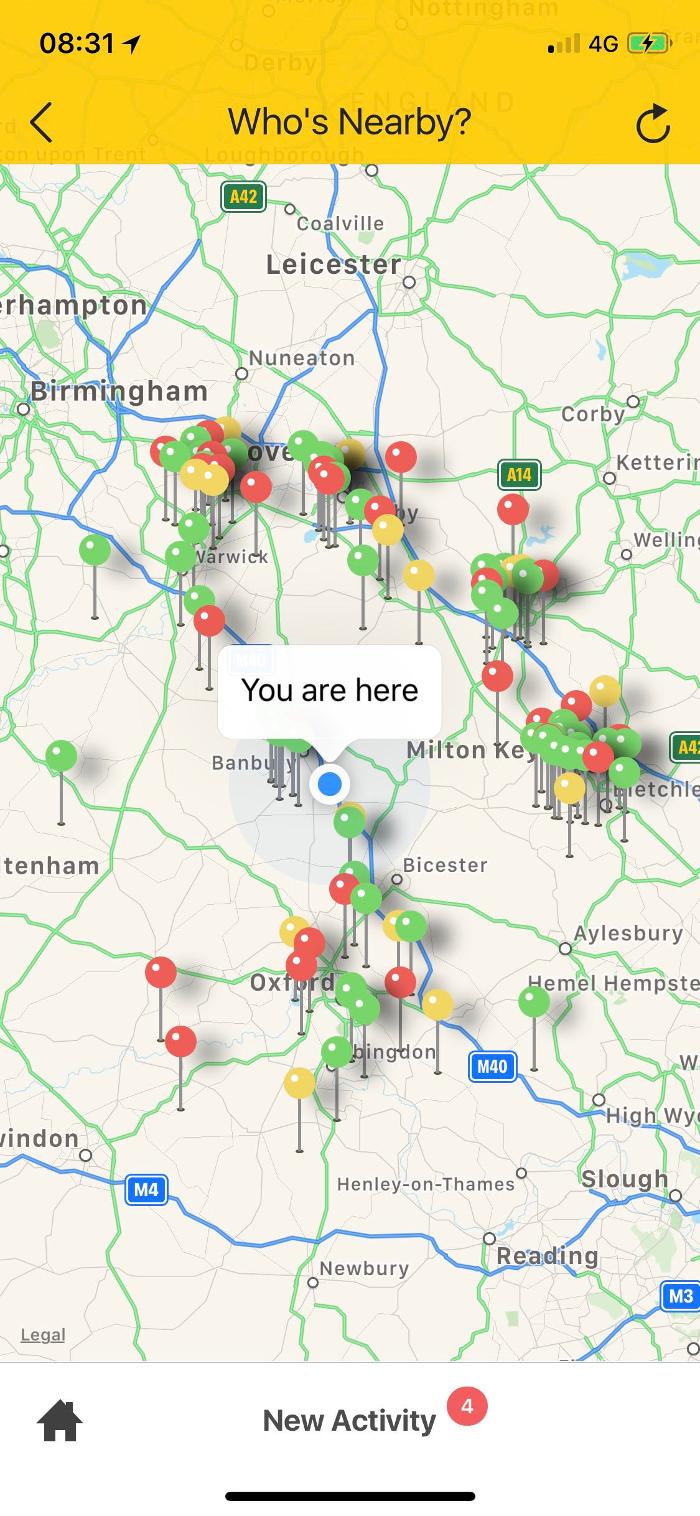
Task: Select the red pin below A14 sign
Action: (513, 510)
